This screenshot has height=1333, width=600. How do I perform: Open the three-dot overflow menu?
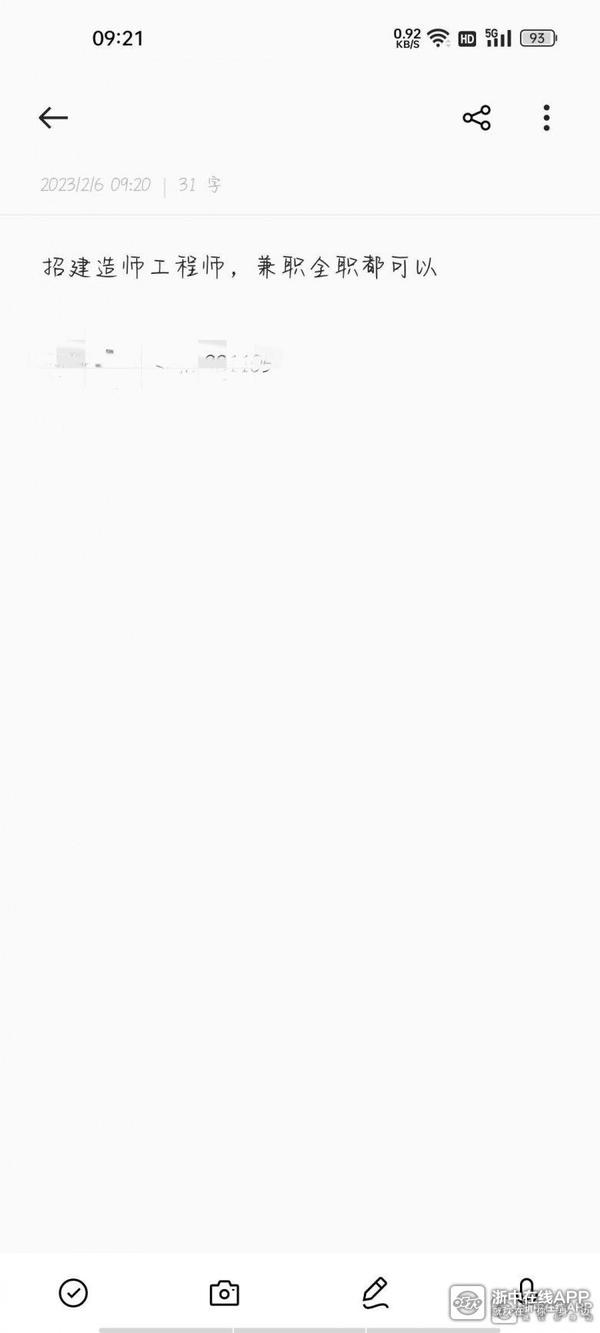coord(546,118)
